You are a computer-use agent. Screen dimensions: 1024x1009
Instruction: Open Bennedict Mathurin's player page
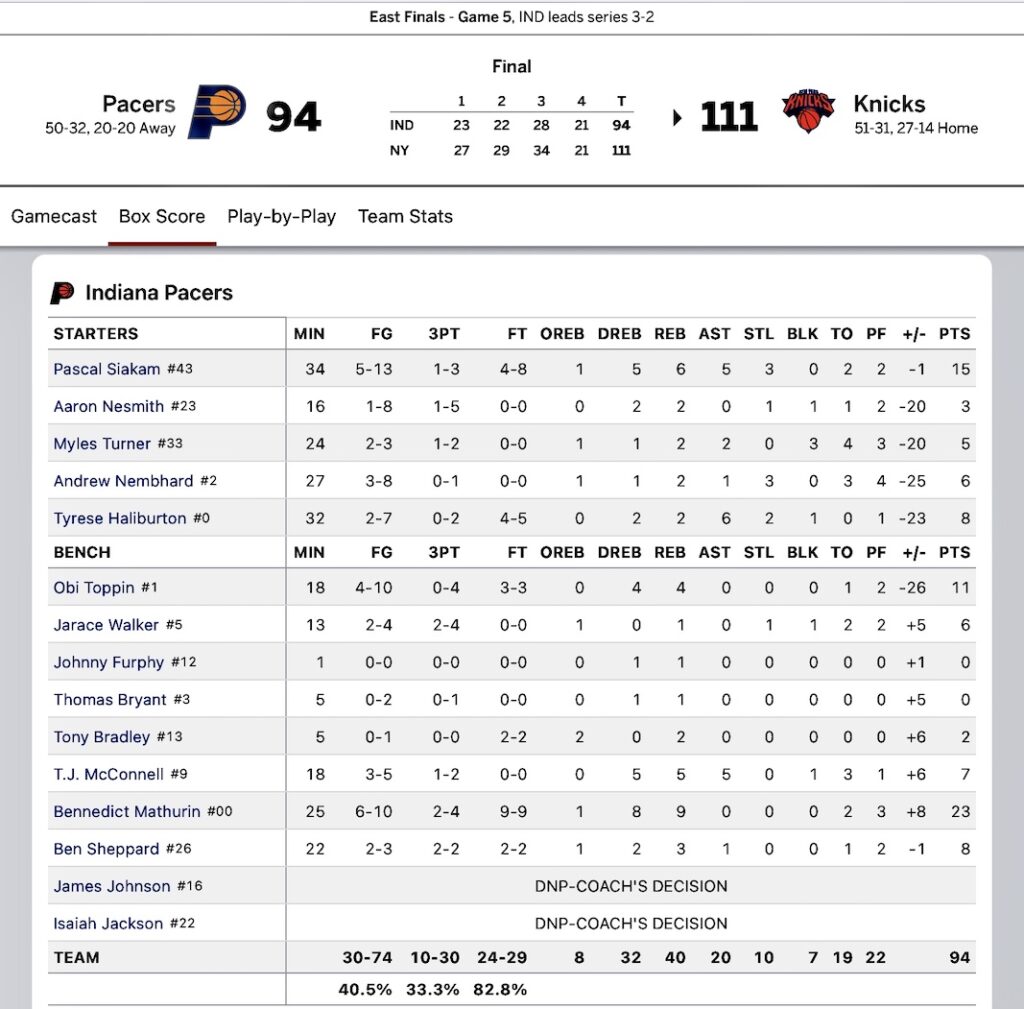pos(127,811)
